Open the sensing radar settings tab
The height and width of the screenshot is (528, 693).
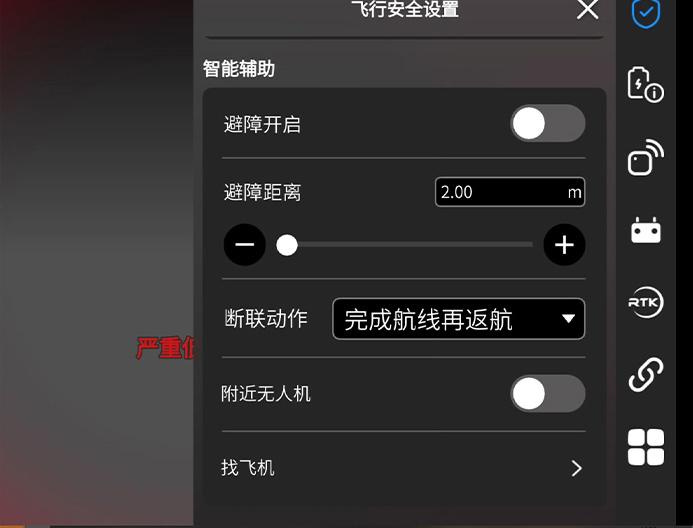(x=645, y=158)
